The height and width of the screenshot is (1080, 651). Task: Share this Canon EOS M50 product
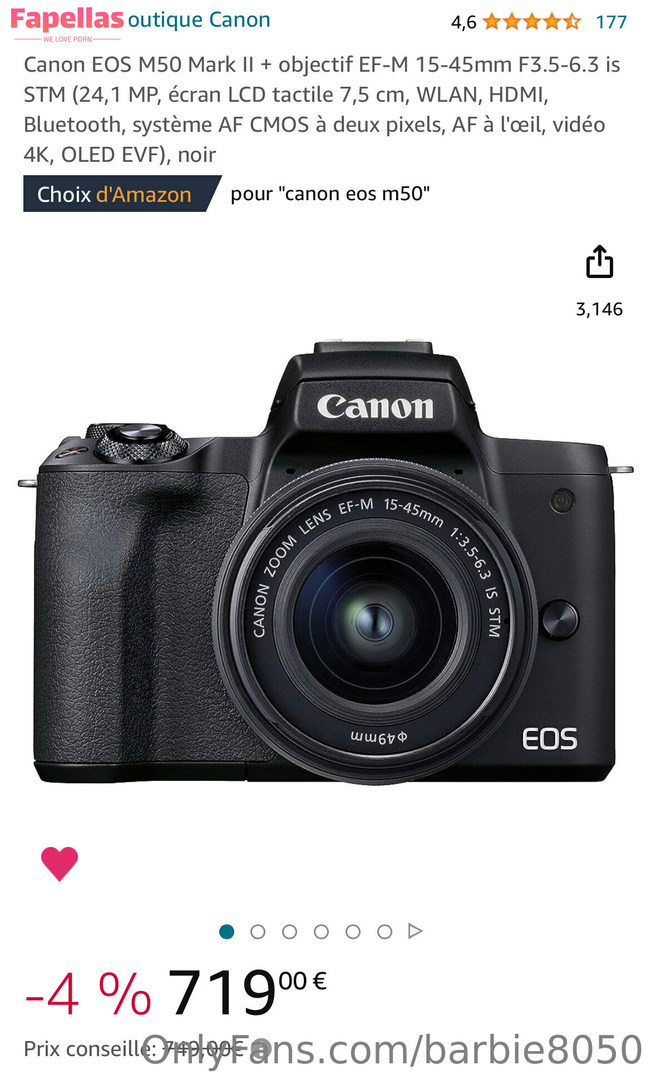[599, 262]
